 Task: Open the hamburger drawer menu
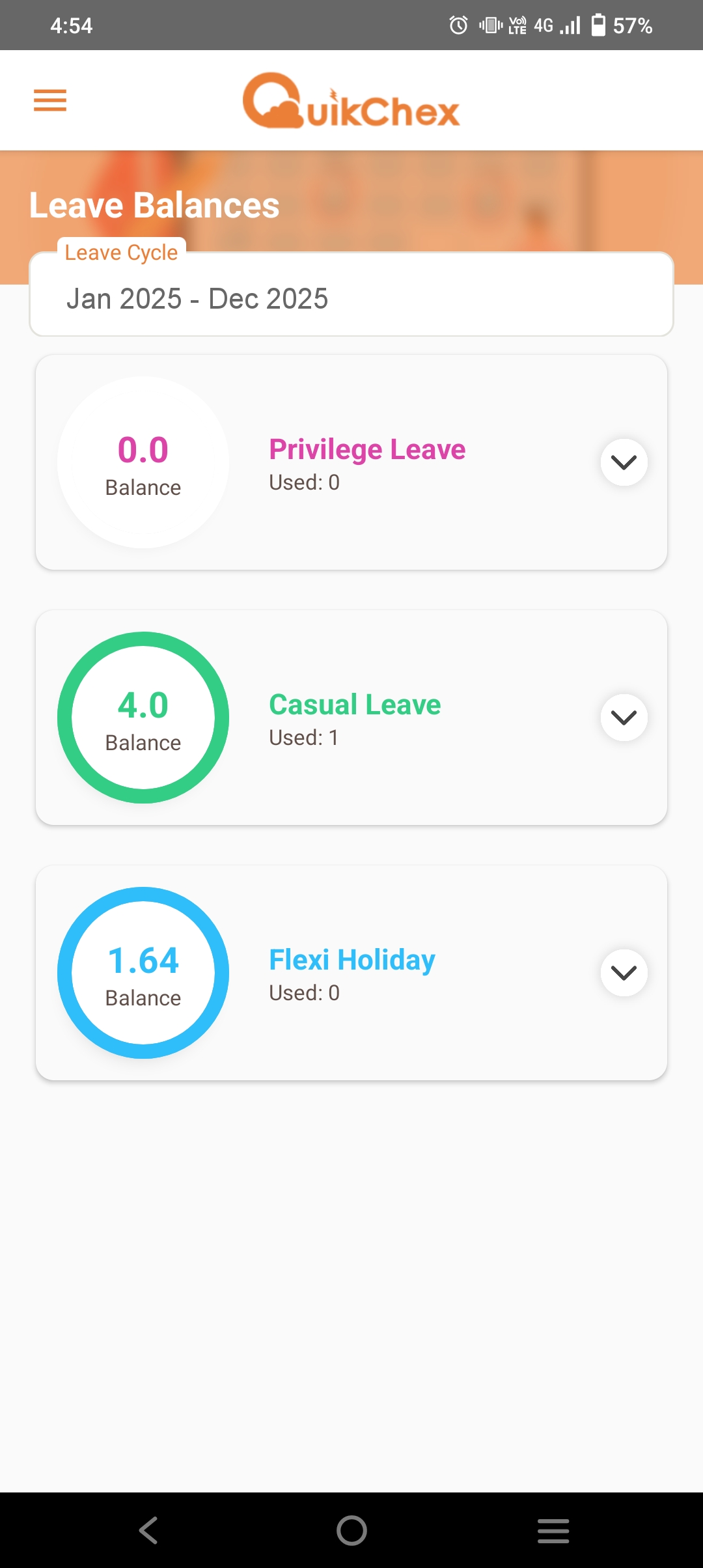pyautogui.click(x=50, y=100)
